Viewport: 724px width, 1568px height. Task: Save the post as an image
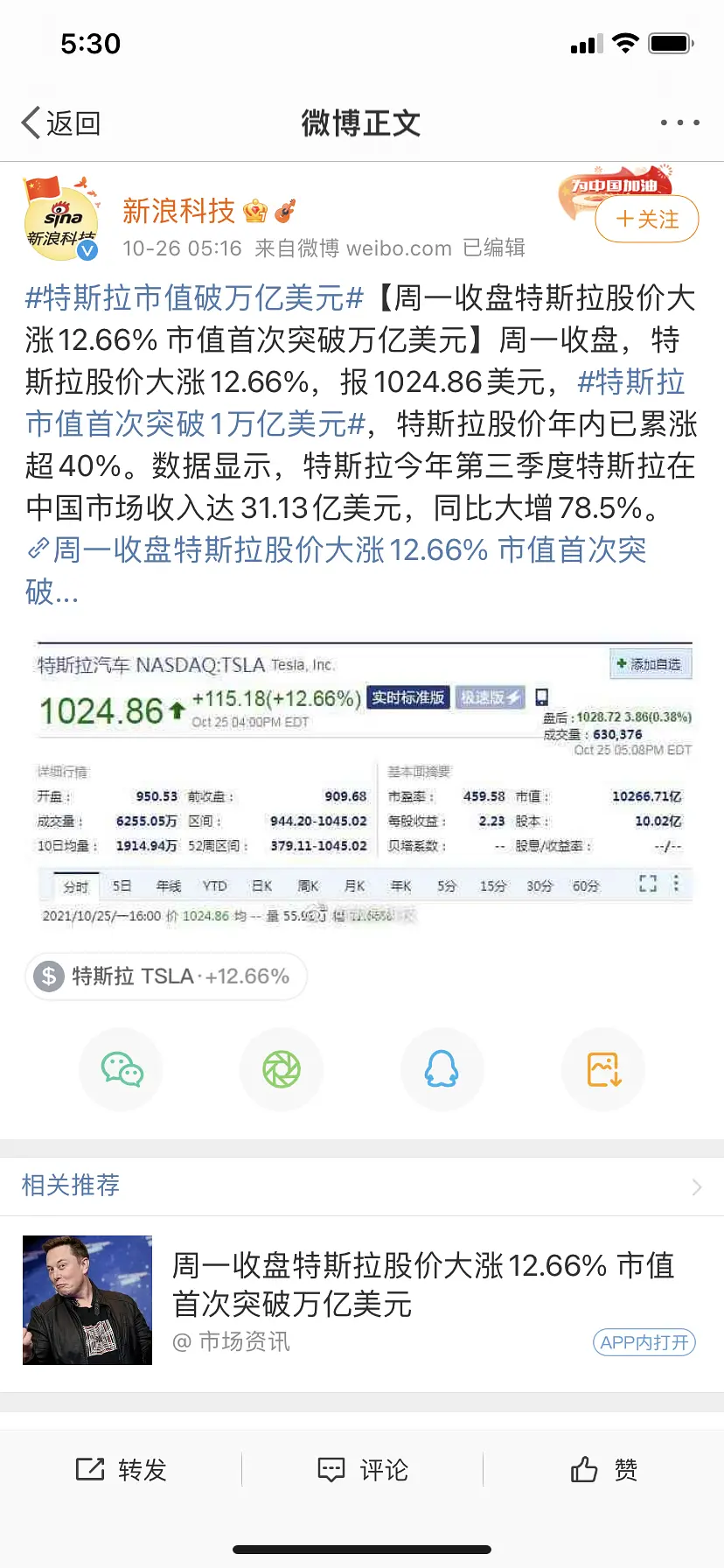tap(603, 1069)
